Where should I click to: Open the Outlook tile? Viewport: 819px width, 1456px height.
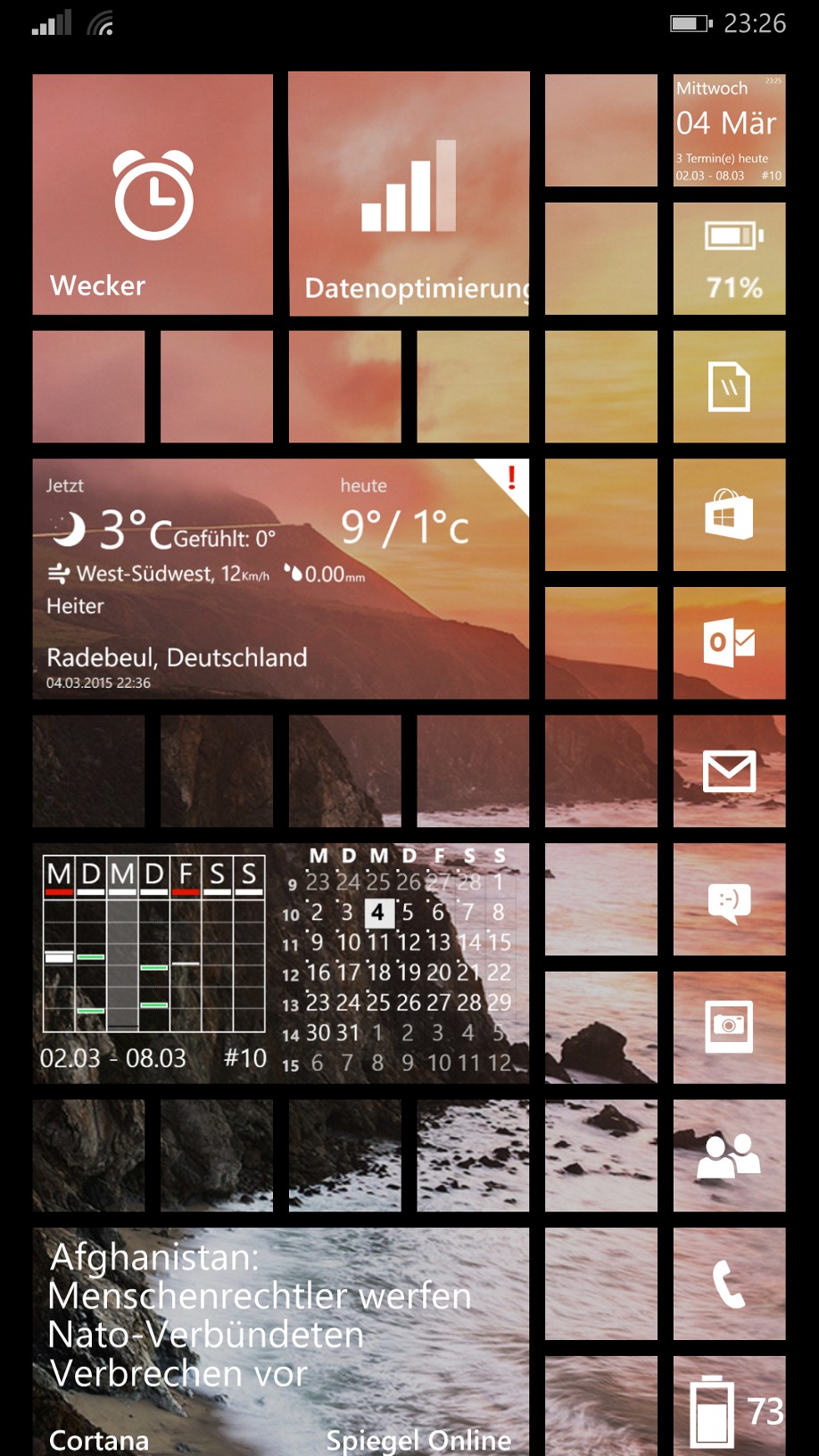[729, 642]
